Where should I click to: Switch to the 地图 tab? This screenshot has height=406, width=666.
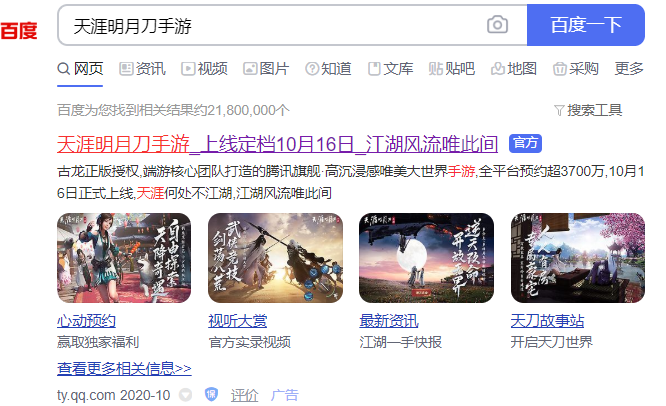coord(514,69)
